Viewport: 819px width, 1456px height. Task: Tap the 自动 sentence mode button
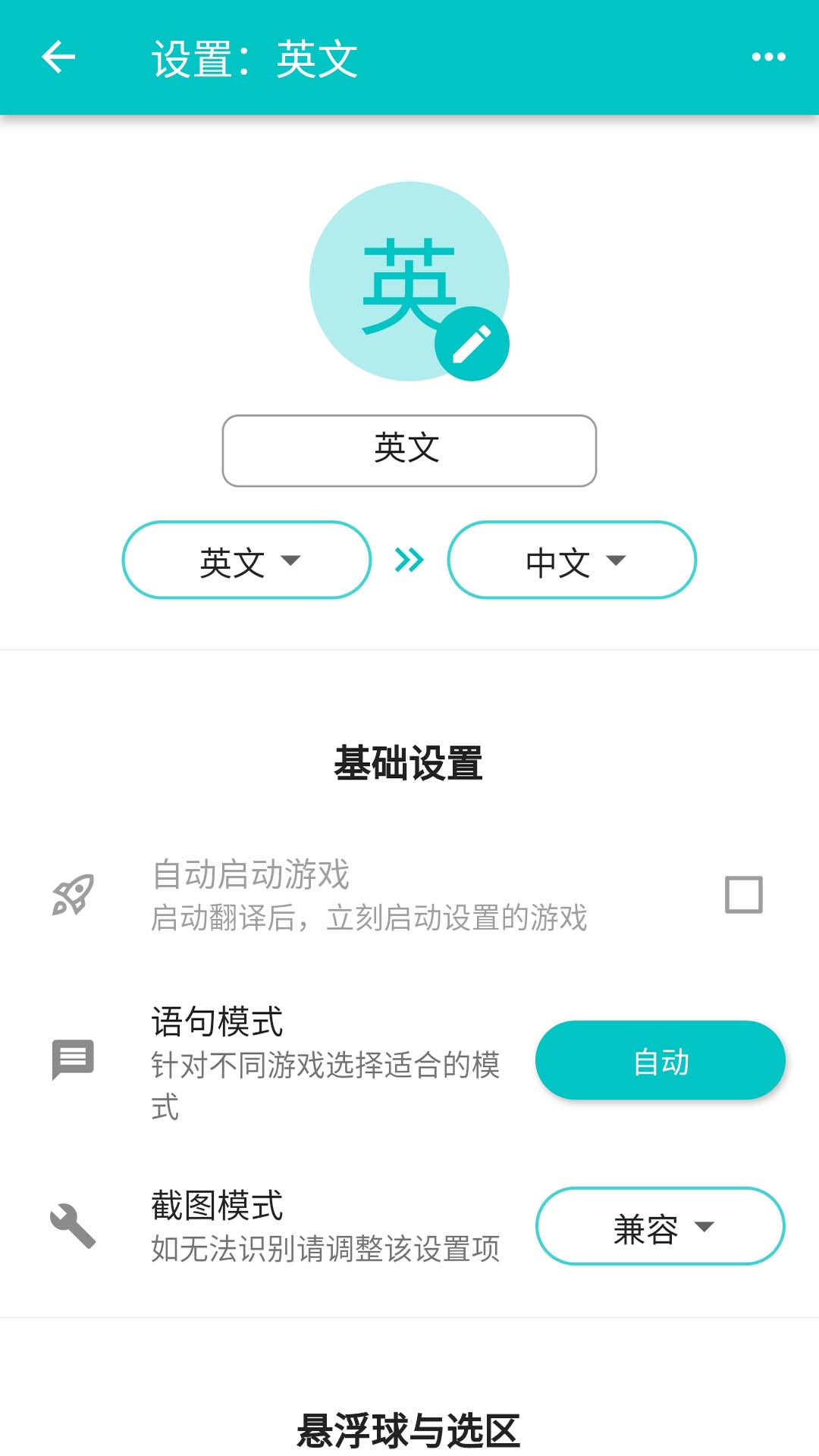click(661, 1060)
